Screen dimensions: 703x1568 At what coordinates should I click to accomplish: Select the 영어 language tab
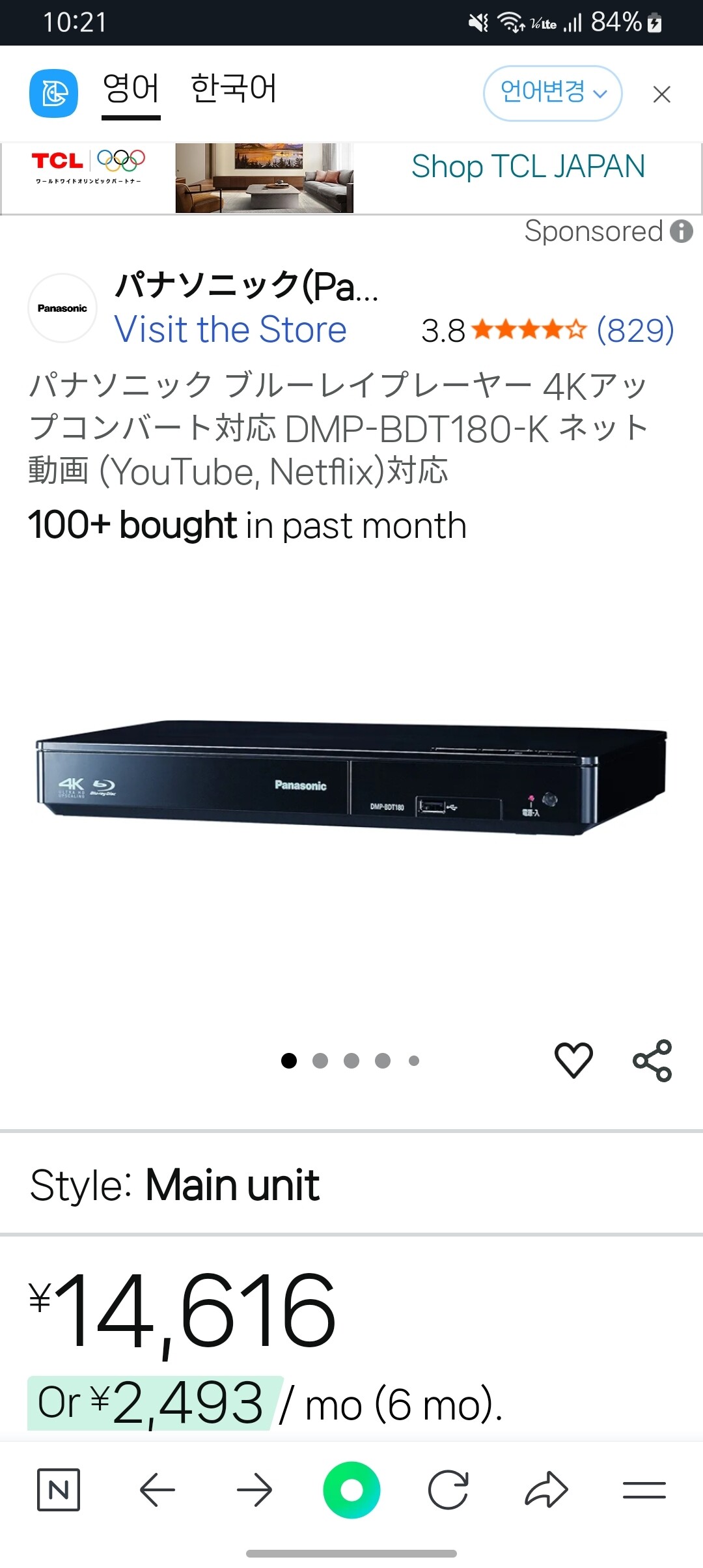131,89
